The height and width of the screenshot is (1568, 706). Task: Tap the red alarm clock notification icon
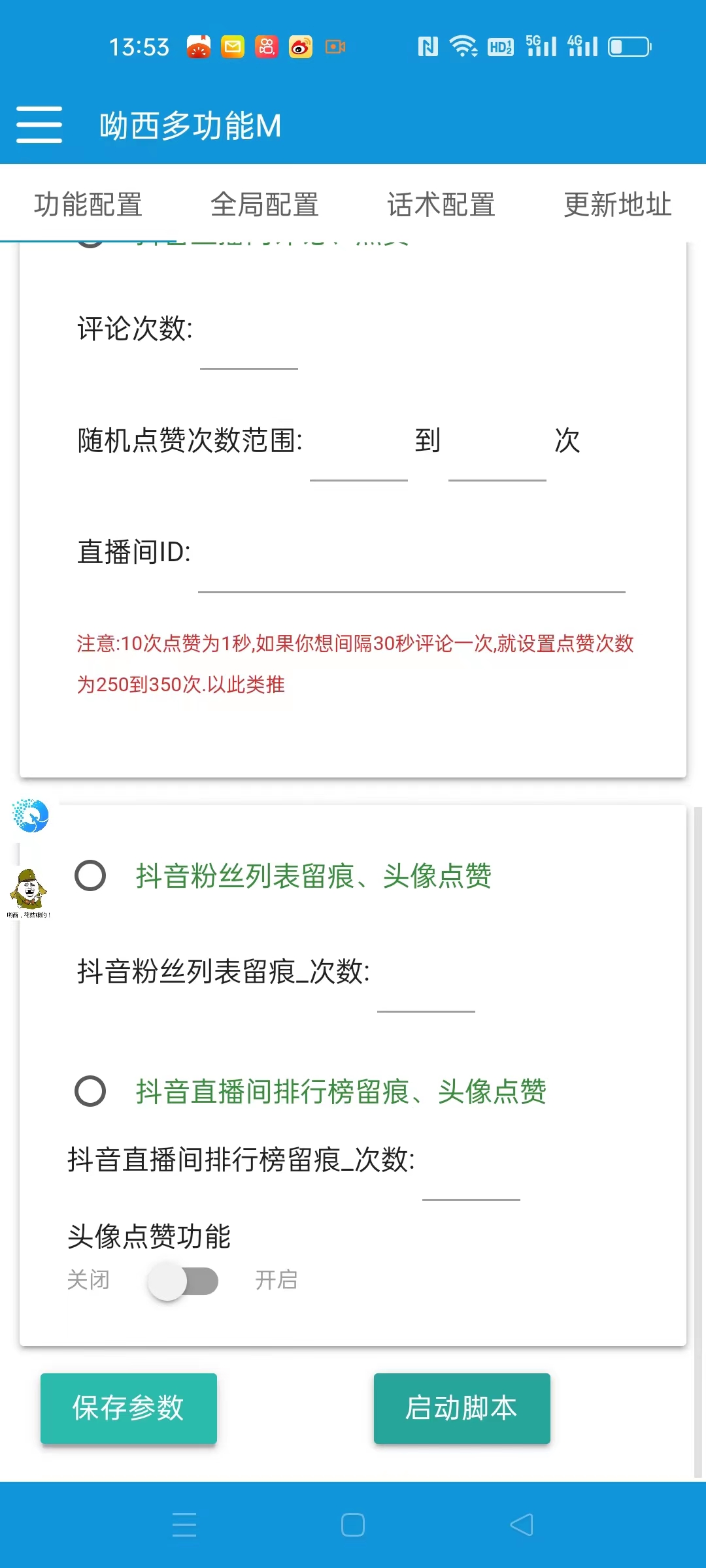[199, 46]
